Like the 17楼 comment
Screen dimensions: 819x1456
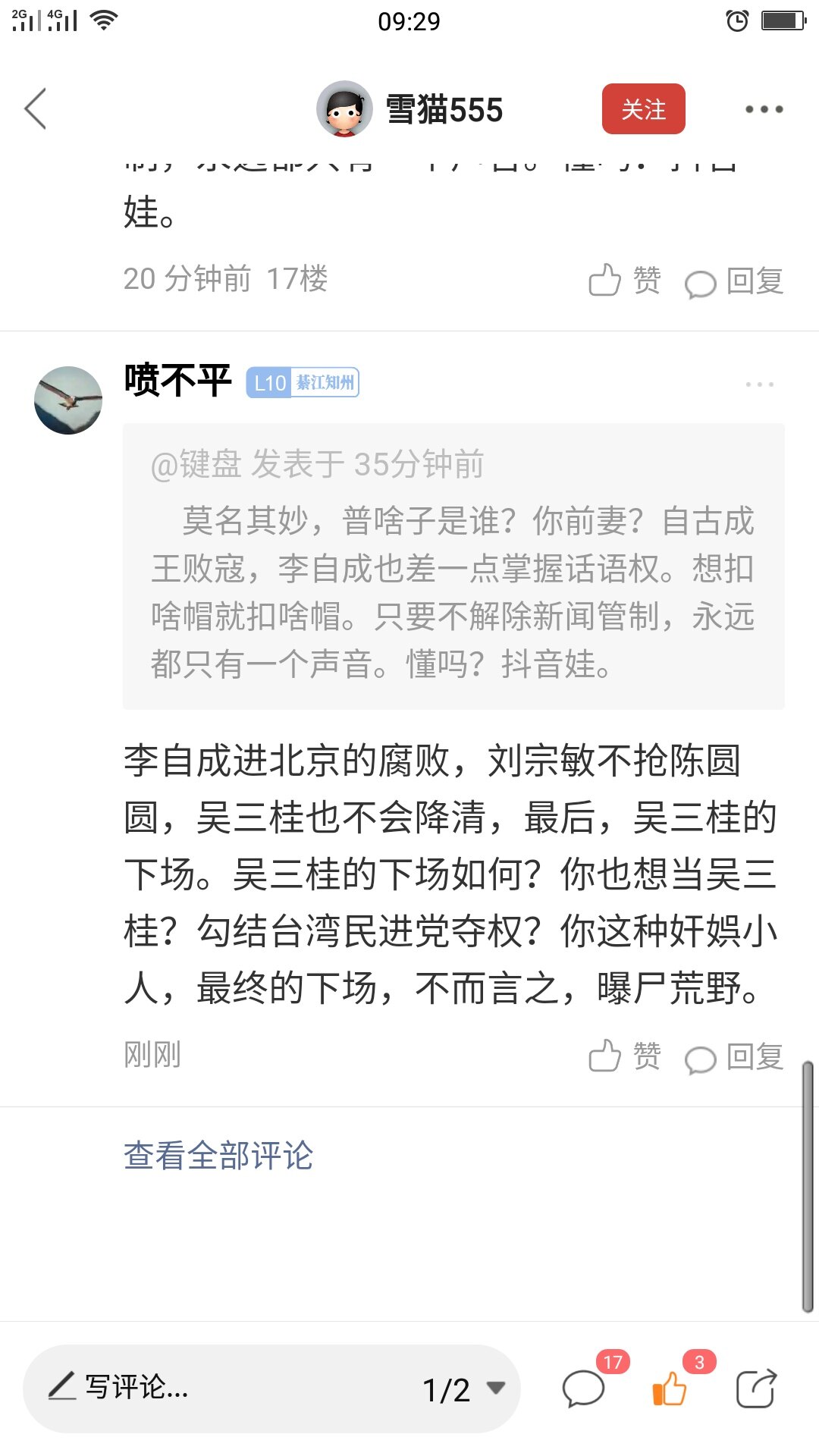point(625,281)
